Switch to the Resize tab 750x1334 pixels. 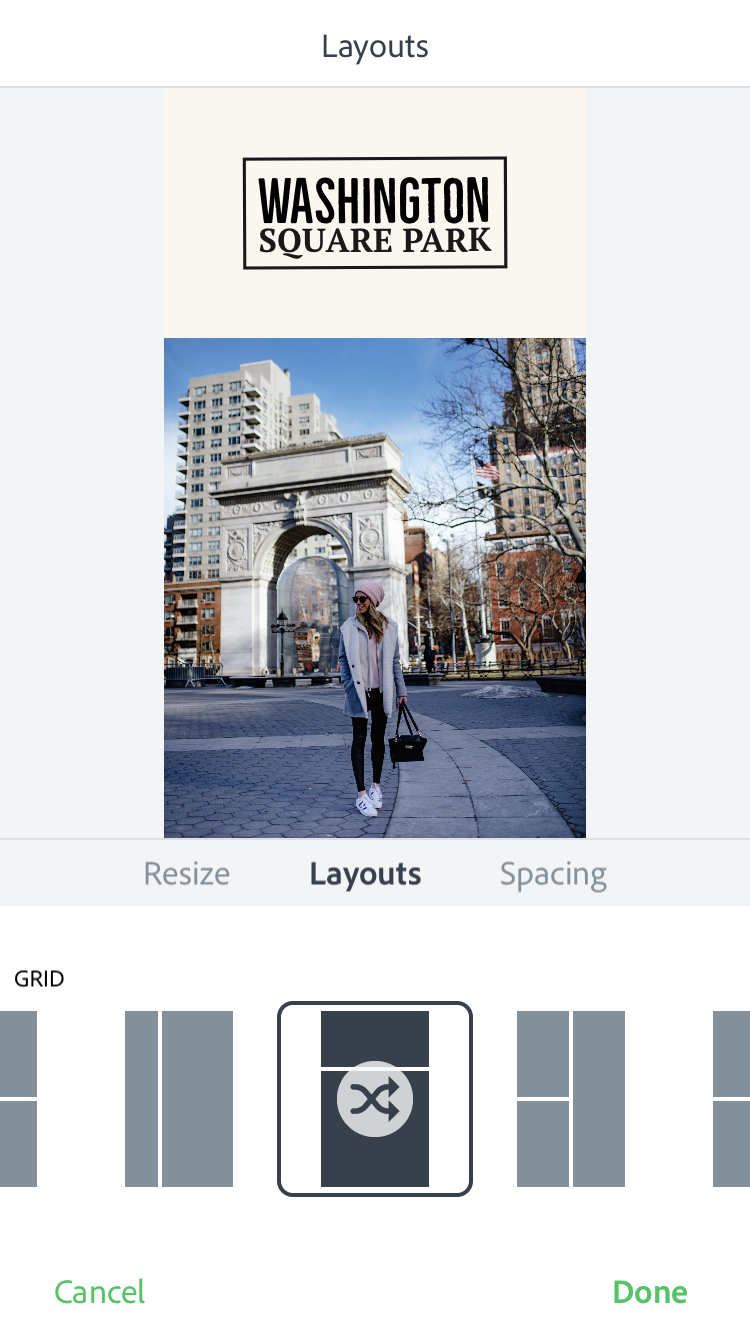coord(187,874)
